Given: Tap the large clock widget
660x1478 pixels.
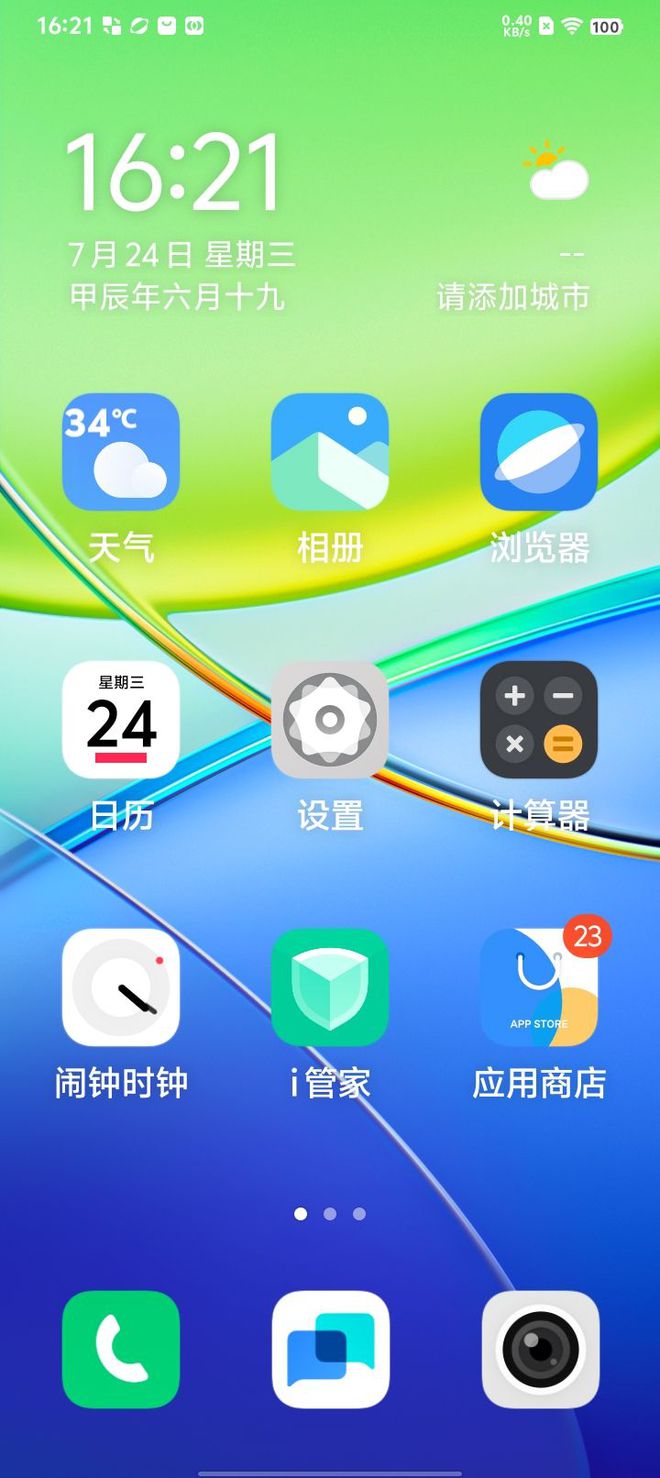Looking at the screenshot, I should pyautogui.click(x=174, y=172).
